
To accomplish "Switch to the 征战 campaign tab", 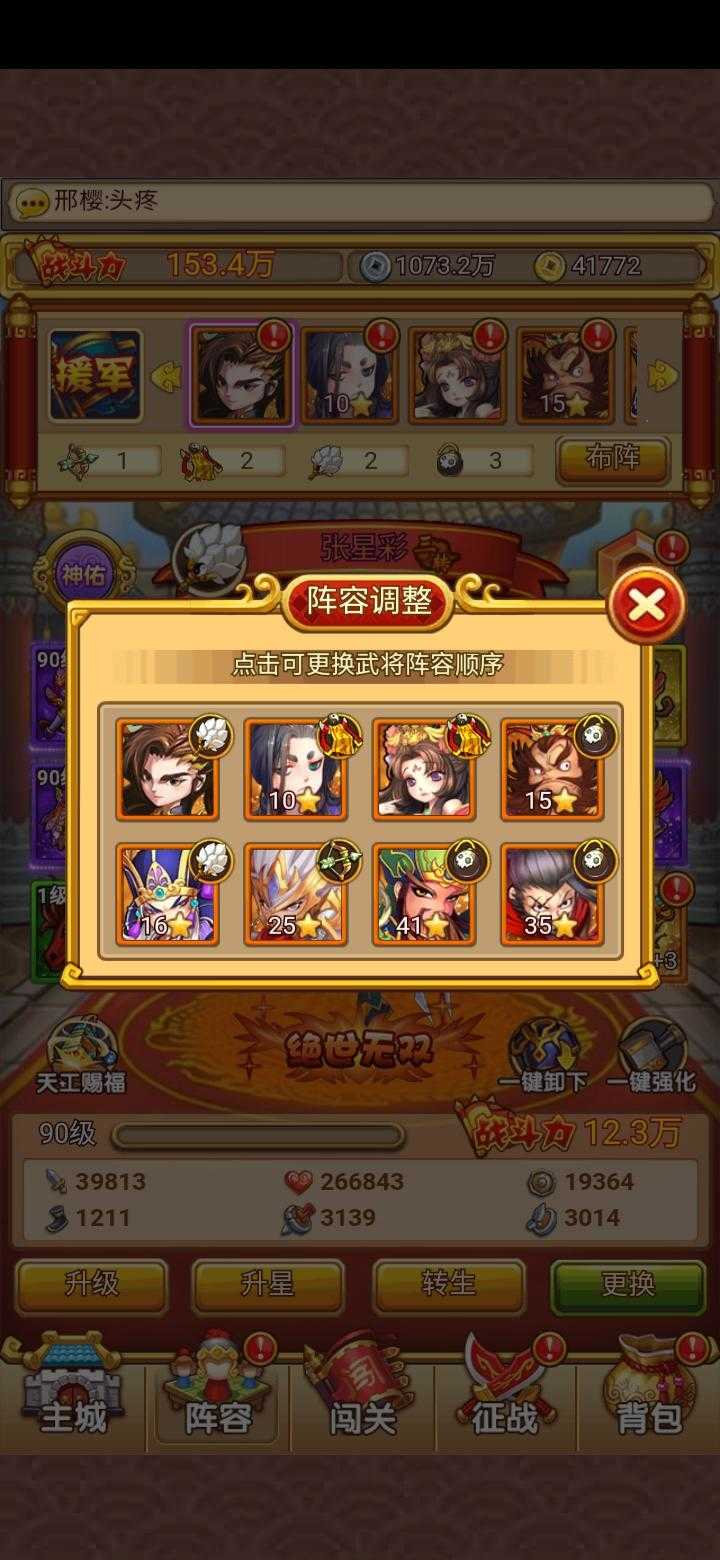I will click(x=506, y=1395).
